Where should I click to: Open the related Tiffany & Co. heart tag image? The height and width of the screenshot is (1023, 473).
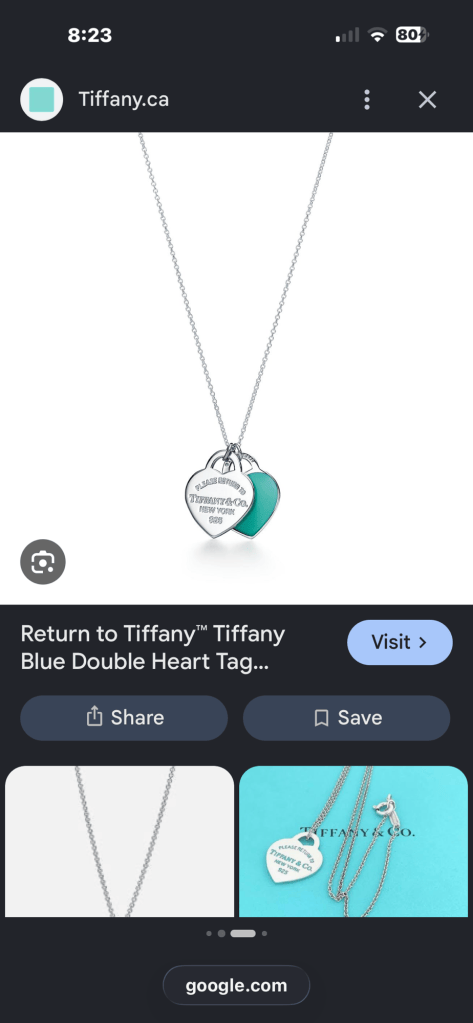[x=353, y=841]
